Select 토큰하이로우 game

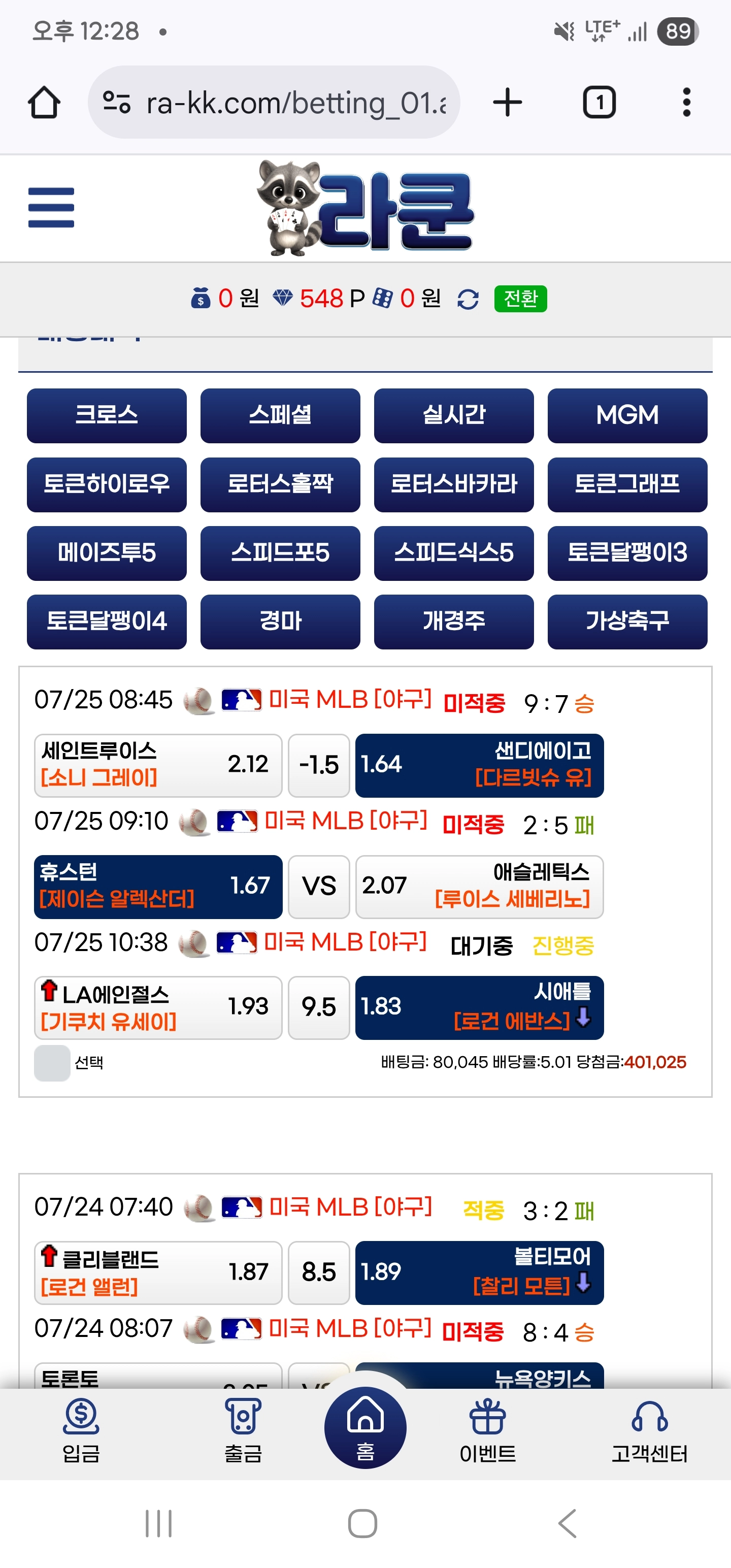(107, 484)
